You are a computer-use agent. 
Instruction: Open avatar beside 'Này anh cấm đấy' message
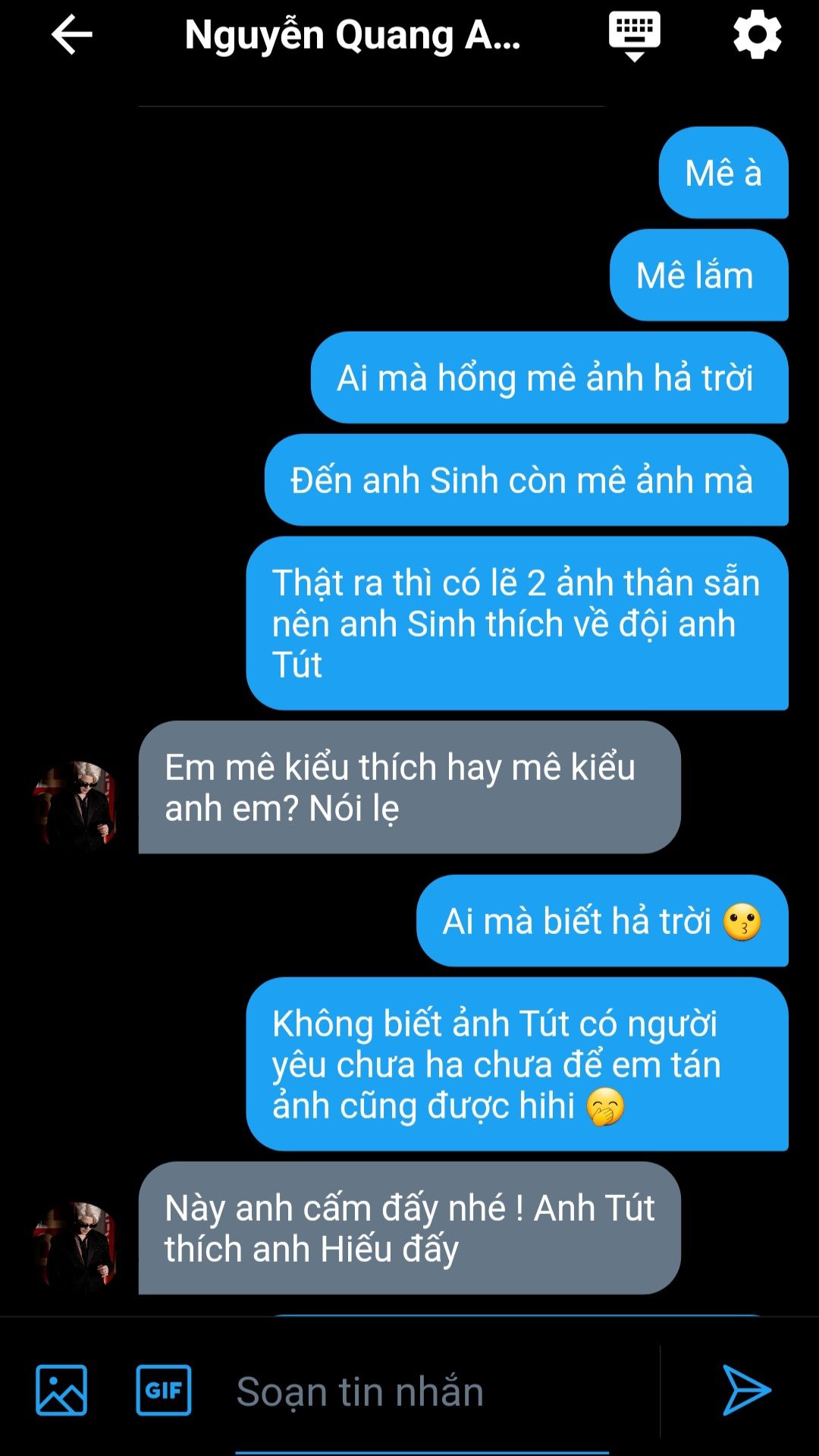point(77,1247)
